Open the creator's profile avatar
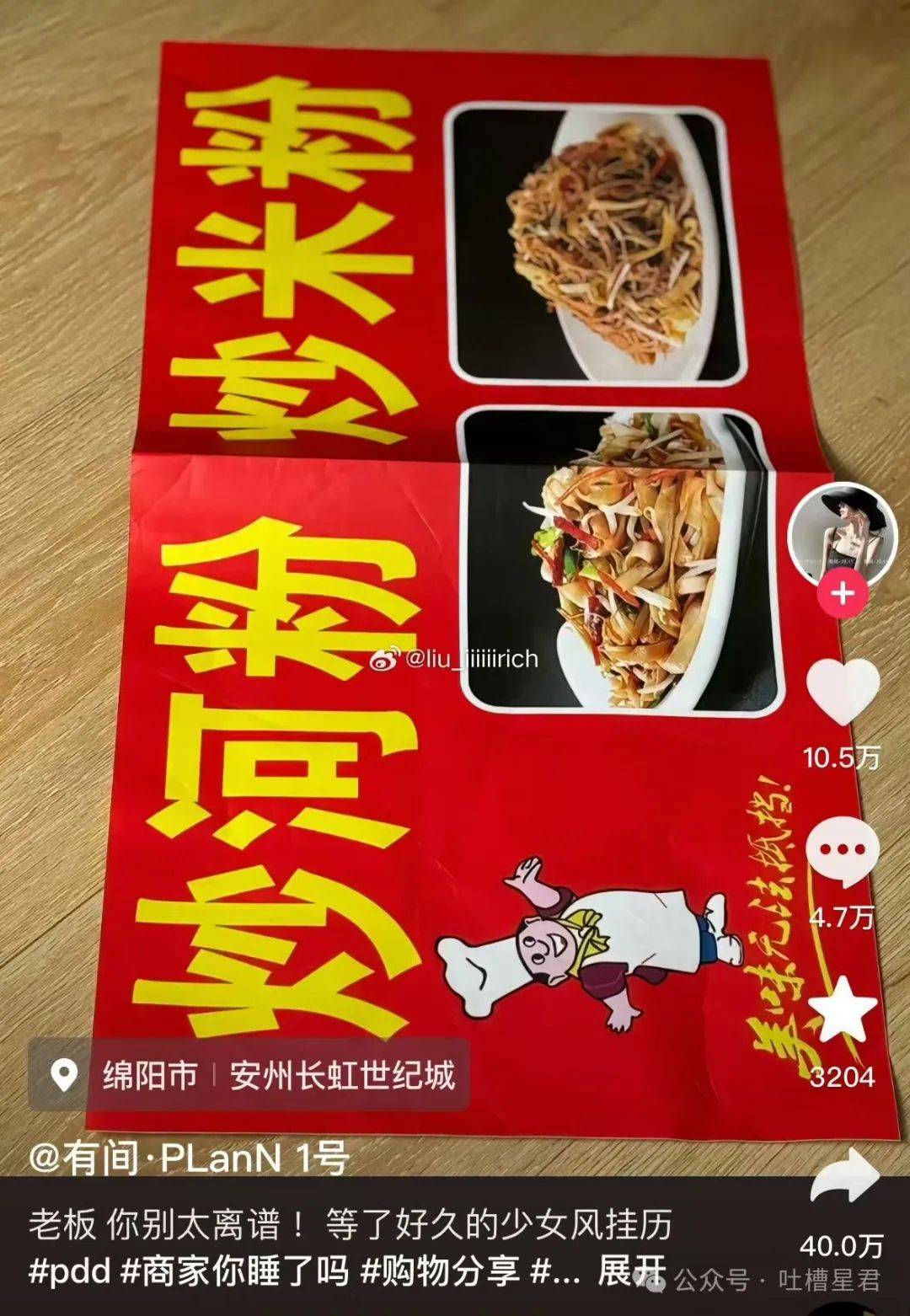 pyautogui.click(x=842, y=533)
